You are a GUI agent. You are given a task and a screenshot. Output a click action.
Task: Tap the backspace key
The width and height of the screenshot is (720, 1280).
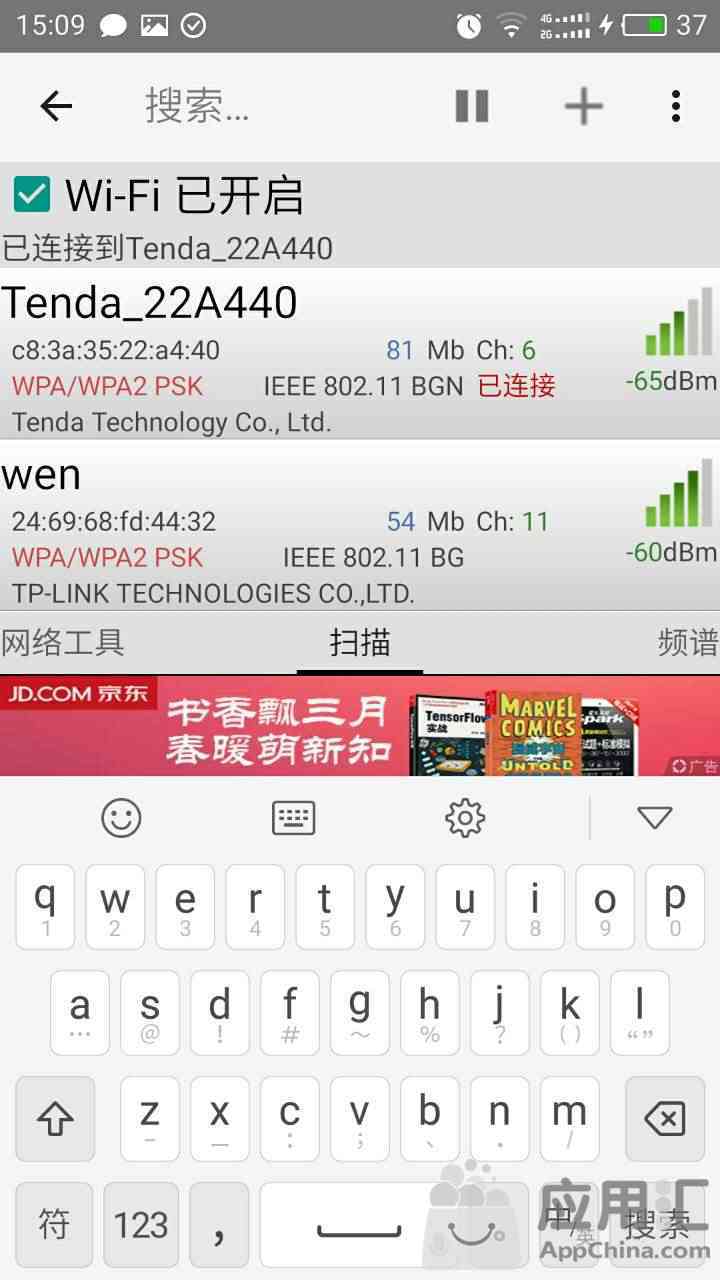click(664, 1119)
